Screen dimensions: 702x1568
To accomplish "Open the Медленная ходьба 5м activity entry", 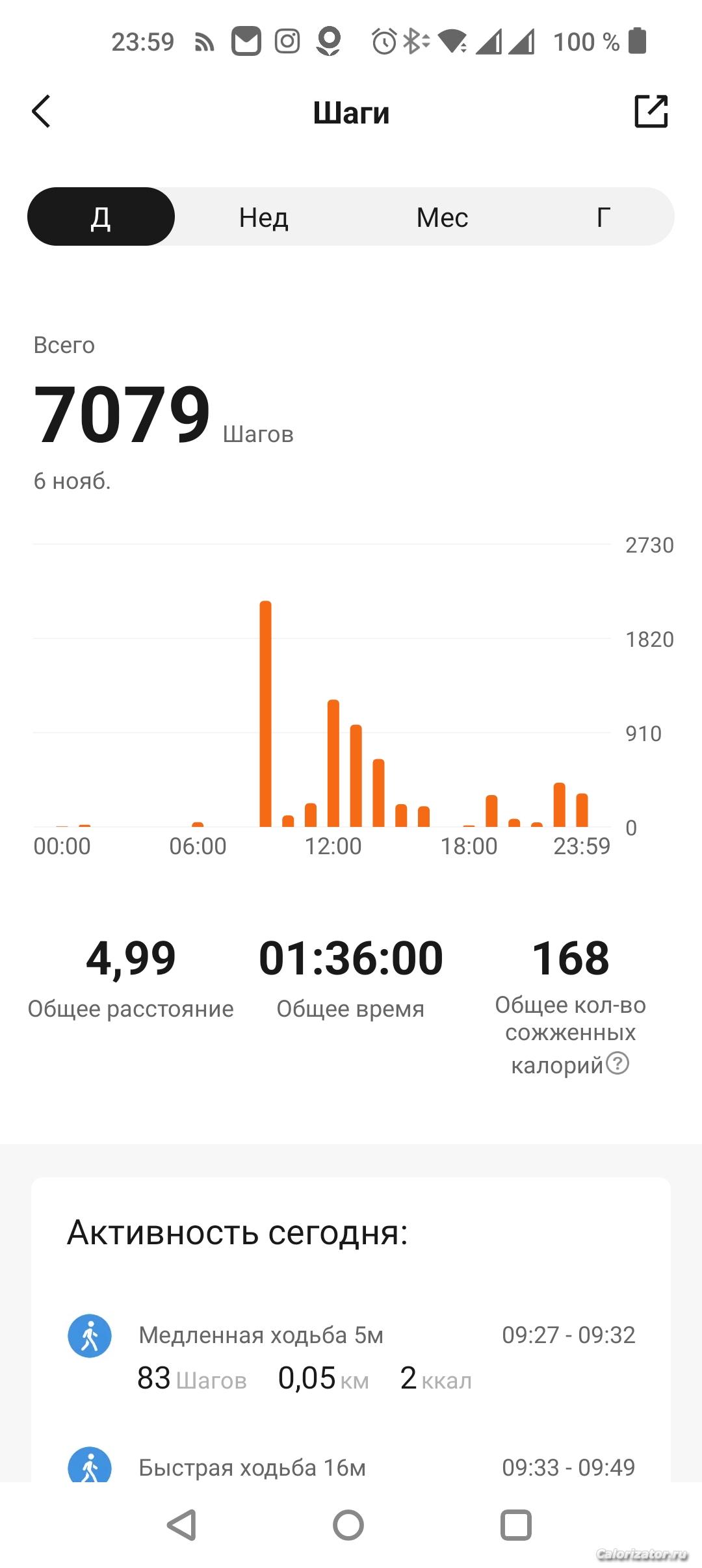I will click(351, 1356).
